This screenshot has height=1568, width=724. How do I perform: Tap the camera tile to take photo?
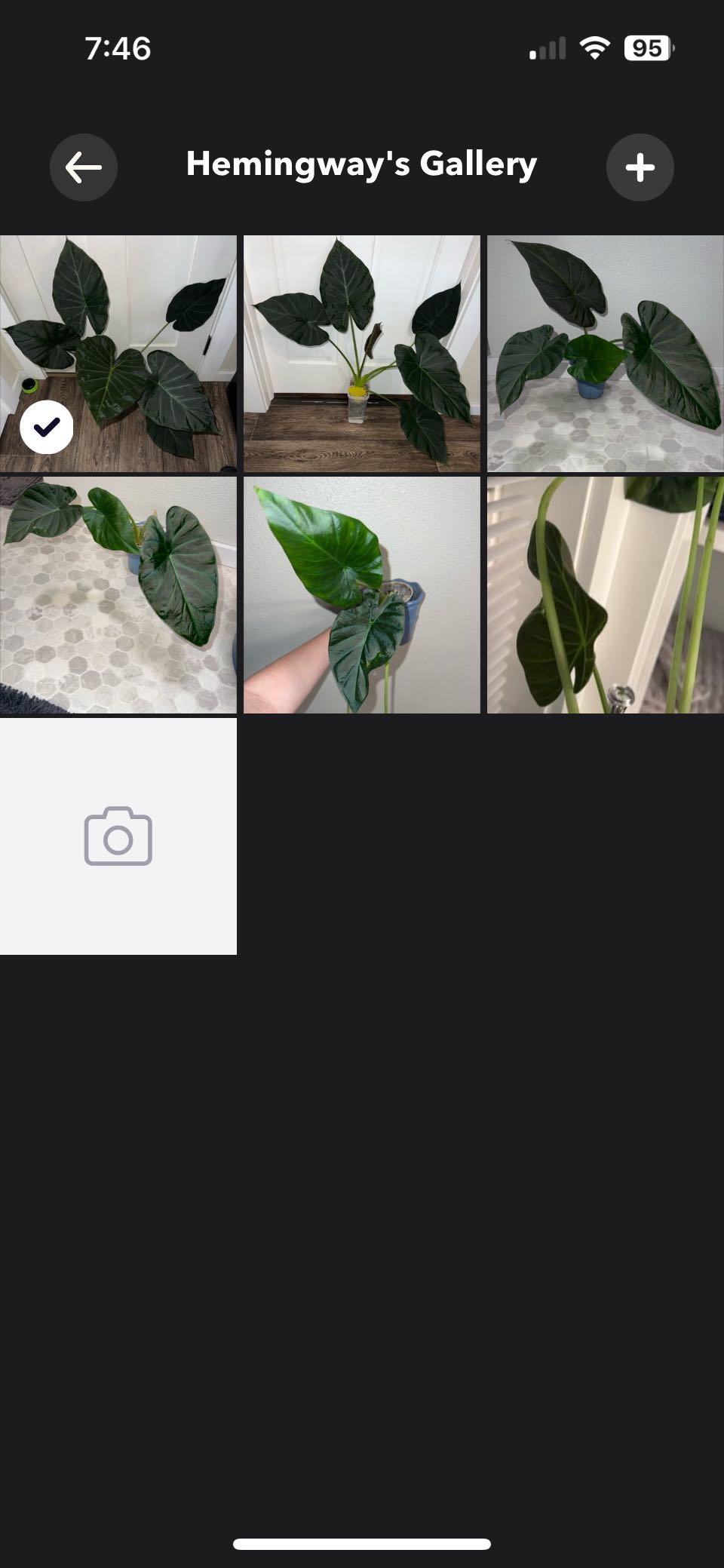coord(118,836)
